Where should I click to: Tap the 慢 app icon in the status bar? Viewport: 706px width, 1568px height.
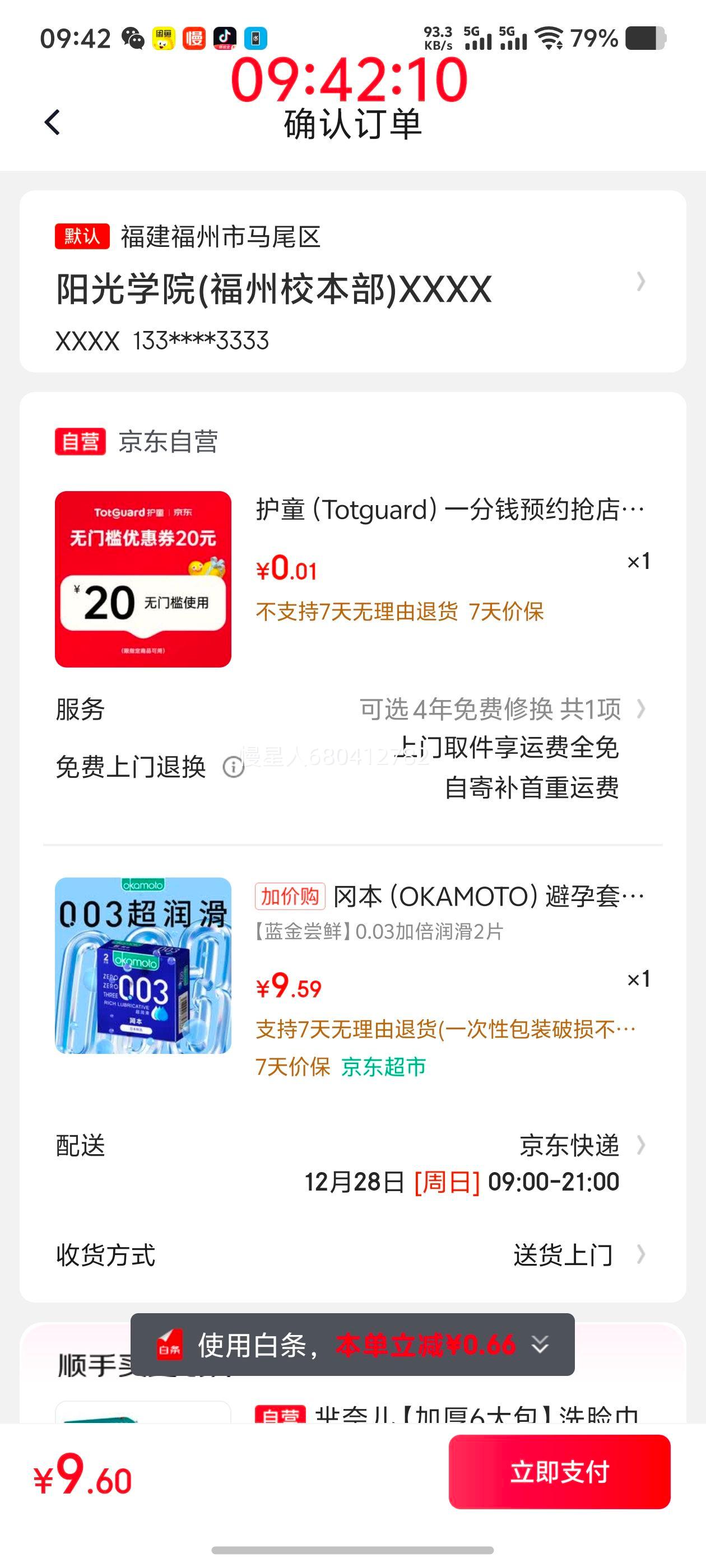[194, 38]
